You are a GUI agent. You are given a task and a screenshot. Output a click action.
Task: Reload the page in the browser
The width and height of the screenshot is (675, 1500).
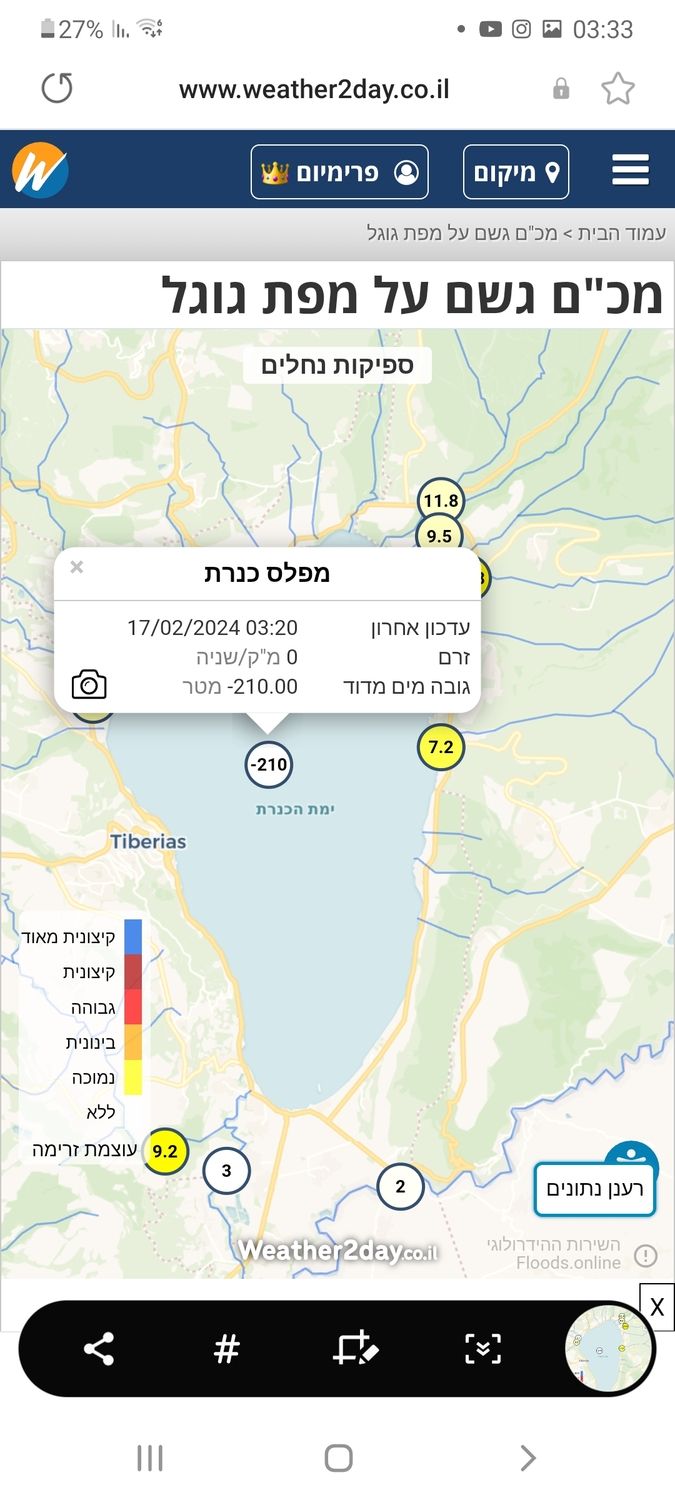[x=57, y=89]
